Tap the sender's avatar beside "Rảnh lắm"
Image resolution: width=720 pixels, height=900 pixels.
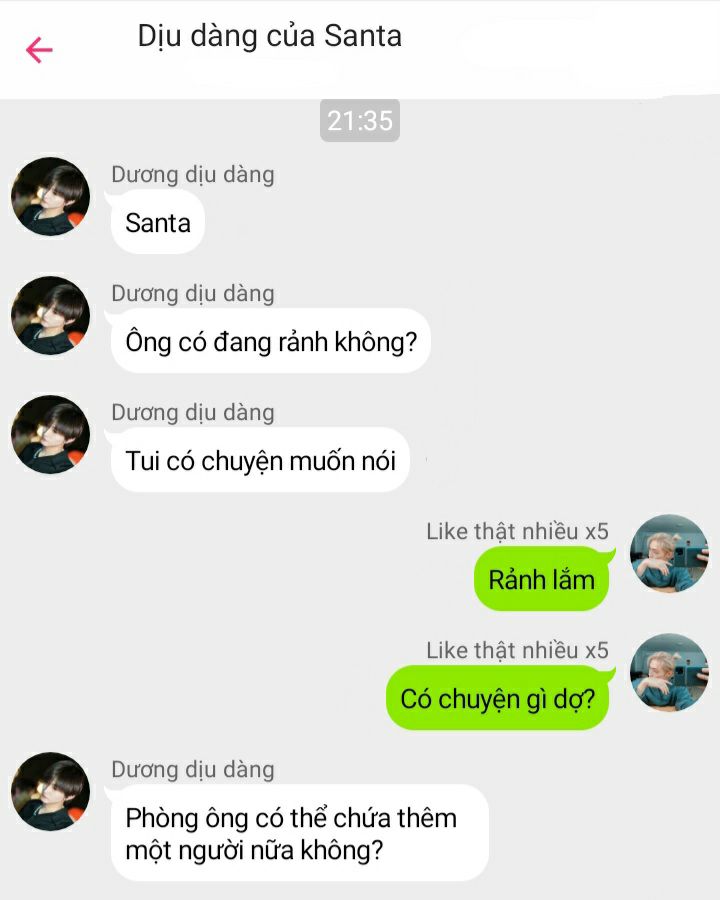[x=669, y=553]
